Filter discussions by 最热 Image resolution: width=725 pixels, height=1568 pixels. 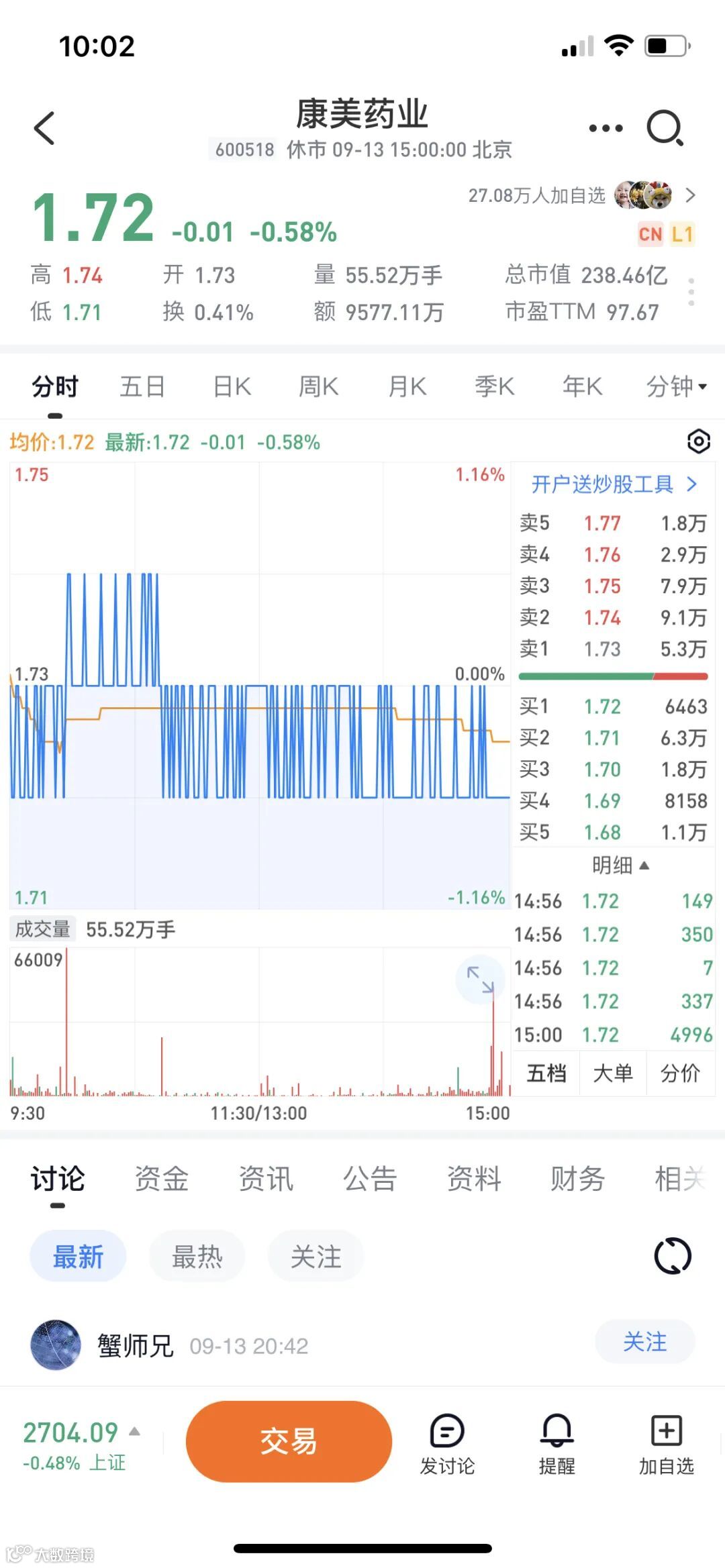click(197, 1256)
